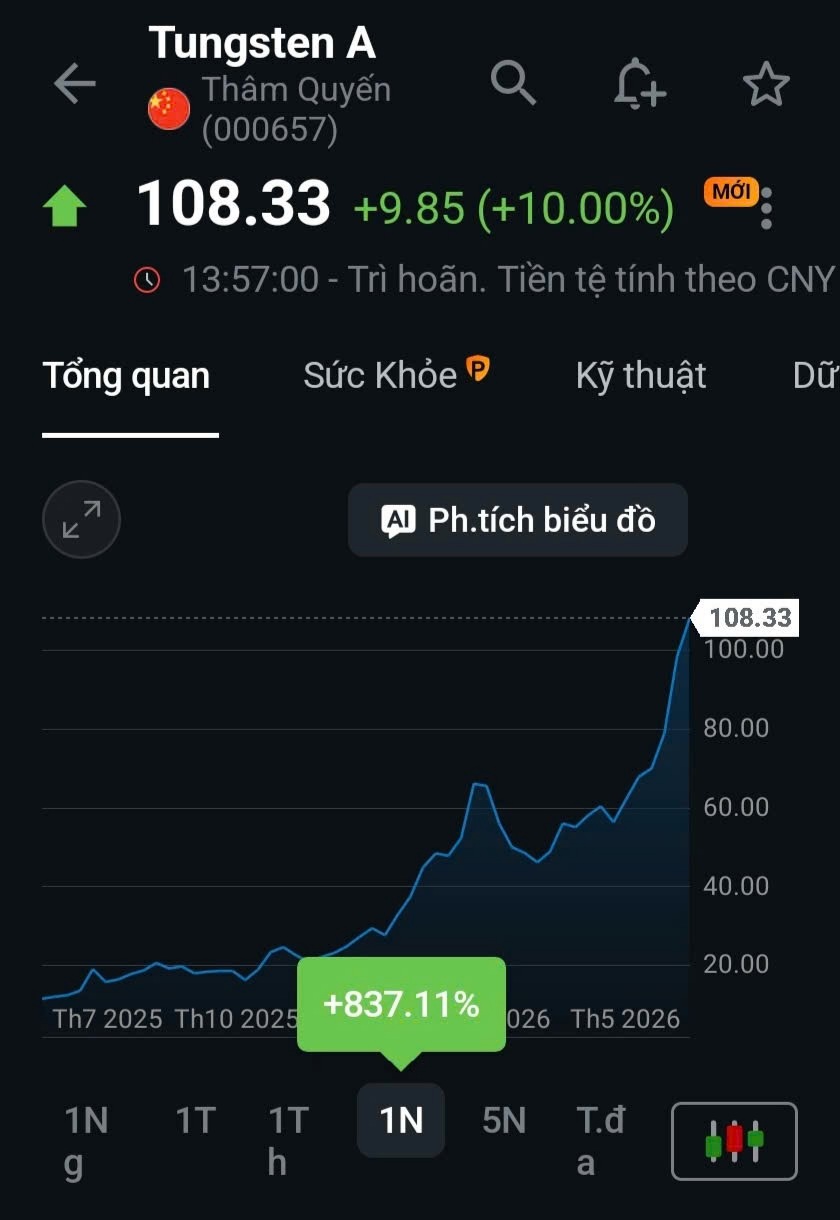
Task: Open the three-dot overflow menu
Action: coord(767,210)
